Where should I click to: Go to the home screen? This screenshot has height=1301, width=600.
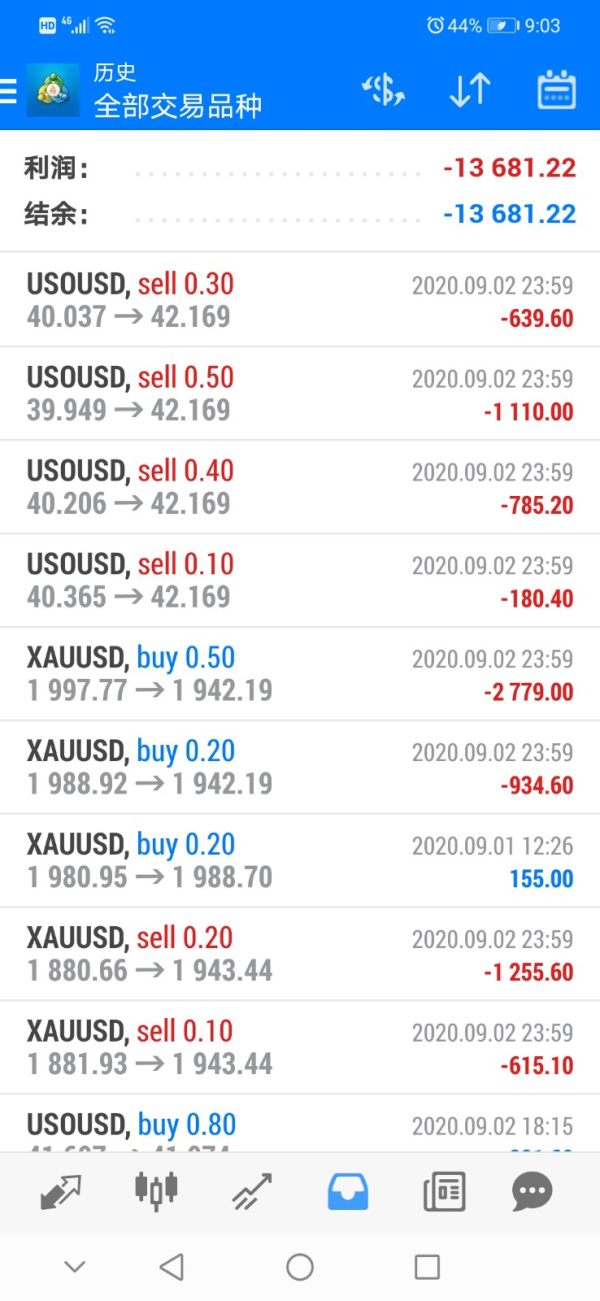coord(300,1268)
